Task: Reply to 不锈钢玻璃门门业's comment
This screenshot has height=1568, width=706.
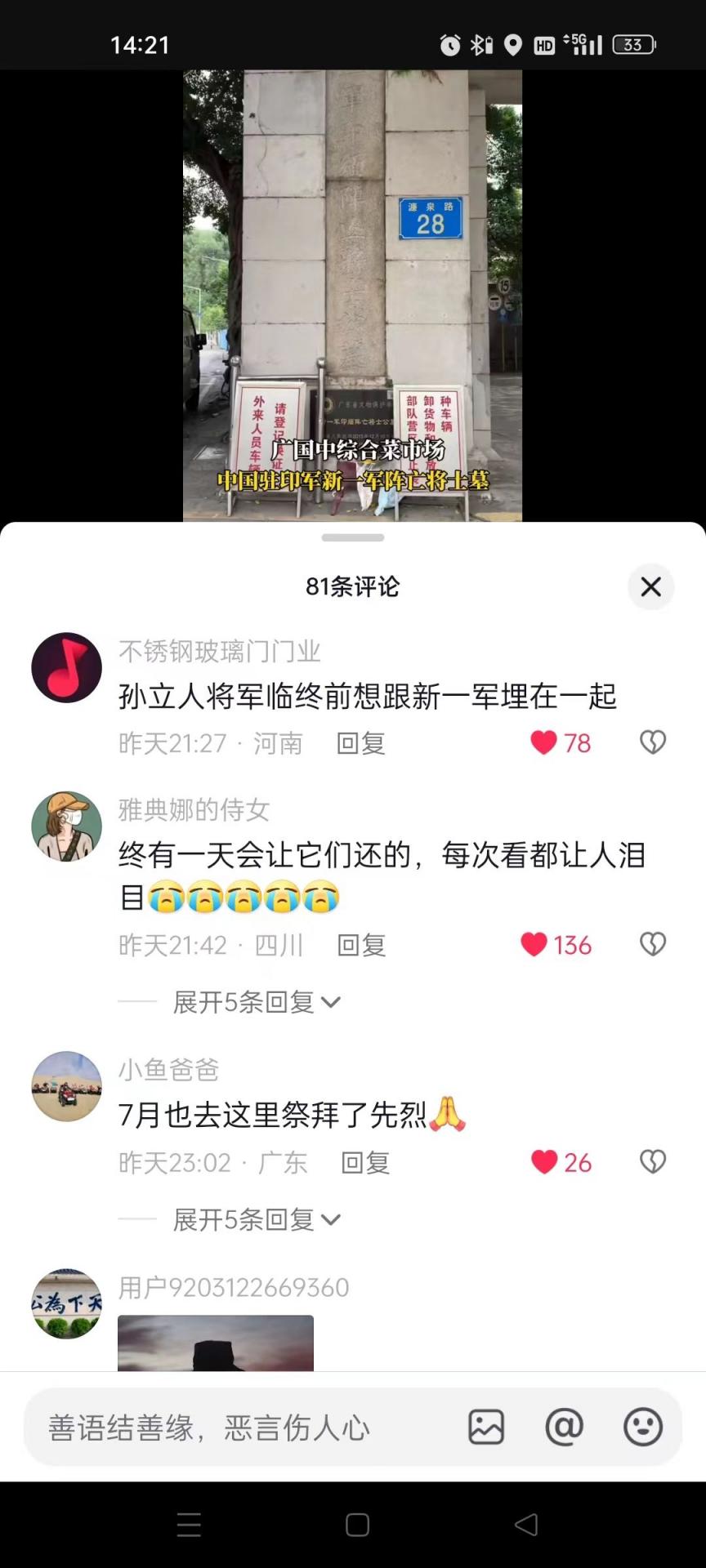Action: [360, 743]
